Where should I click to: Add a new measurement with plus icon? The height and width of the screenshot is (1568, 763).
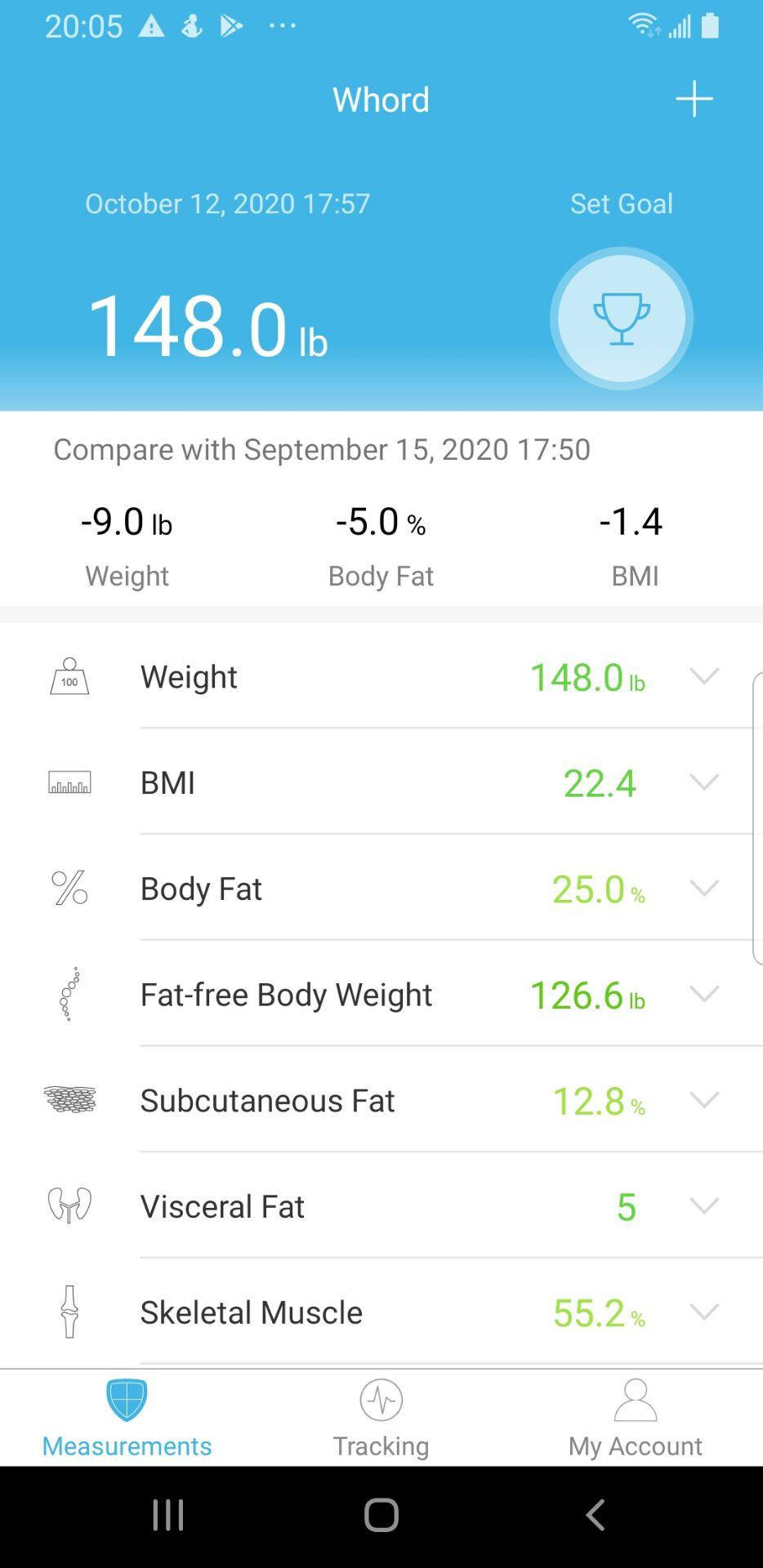click(694, 99)
